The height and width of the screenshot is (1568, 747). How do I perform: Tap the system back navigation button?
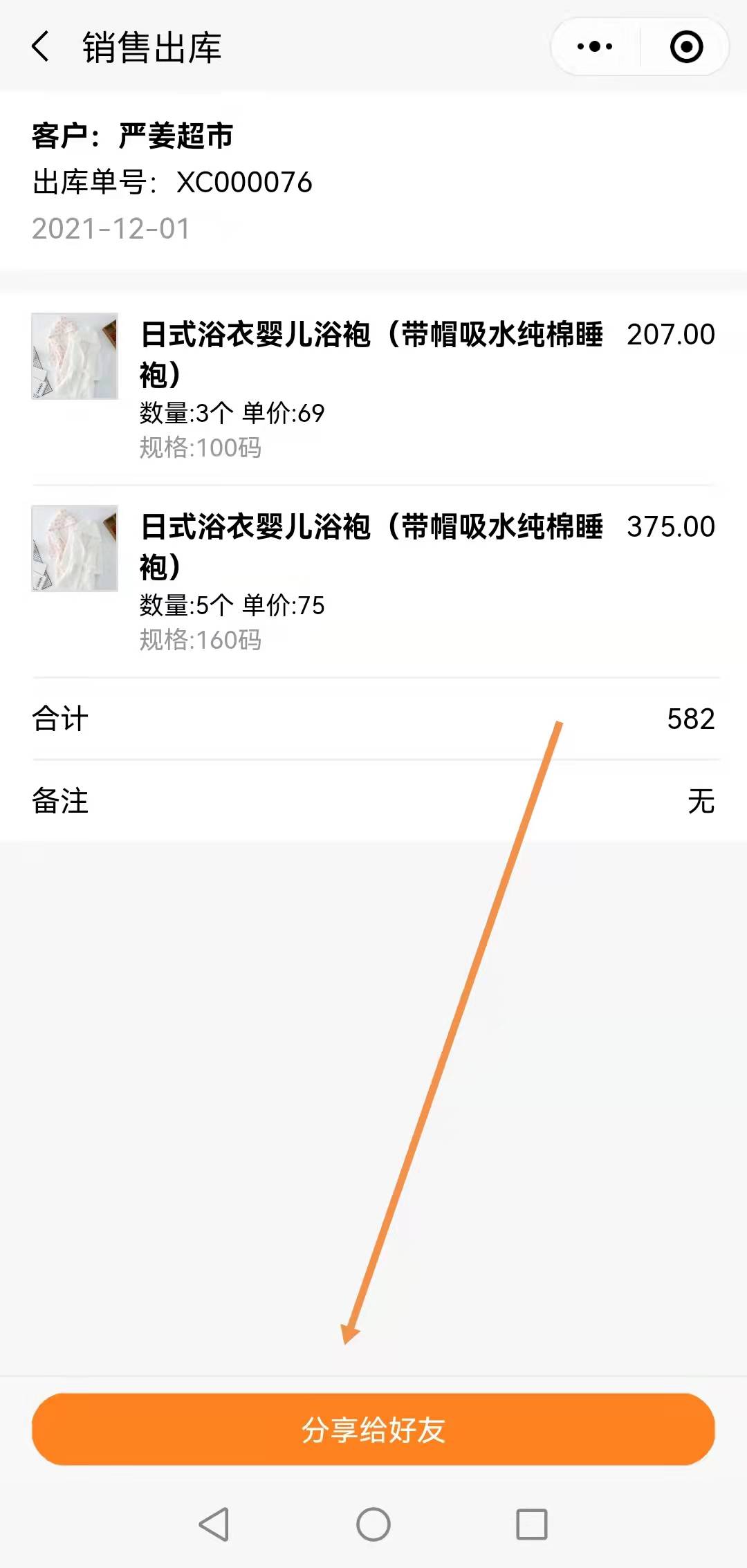[214, 1524]
